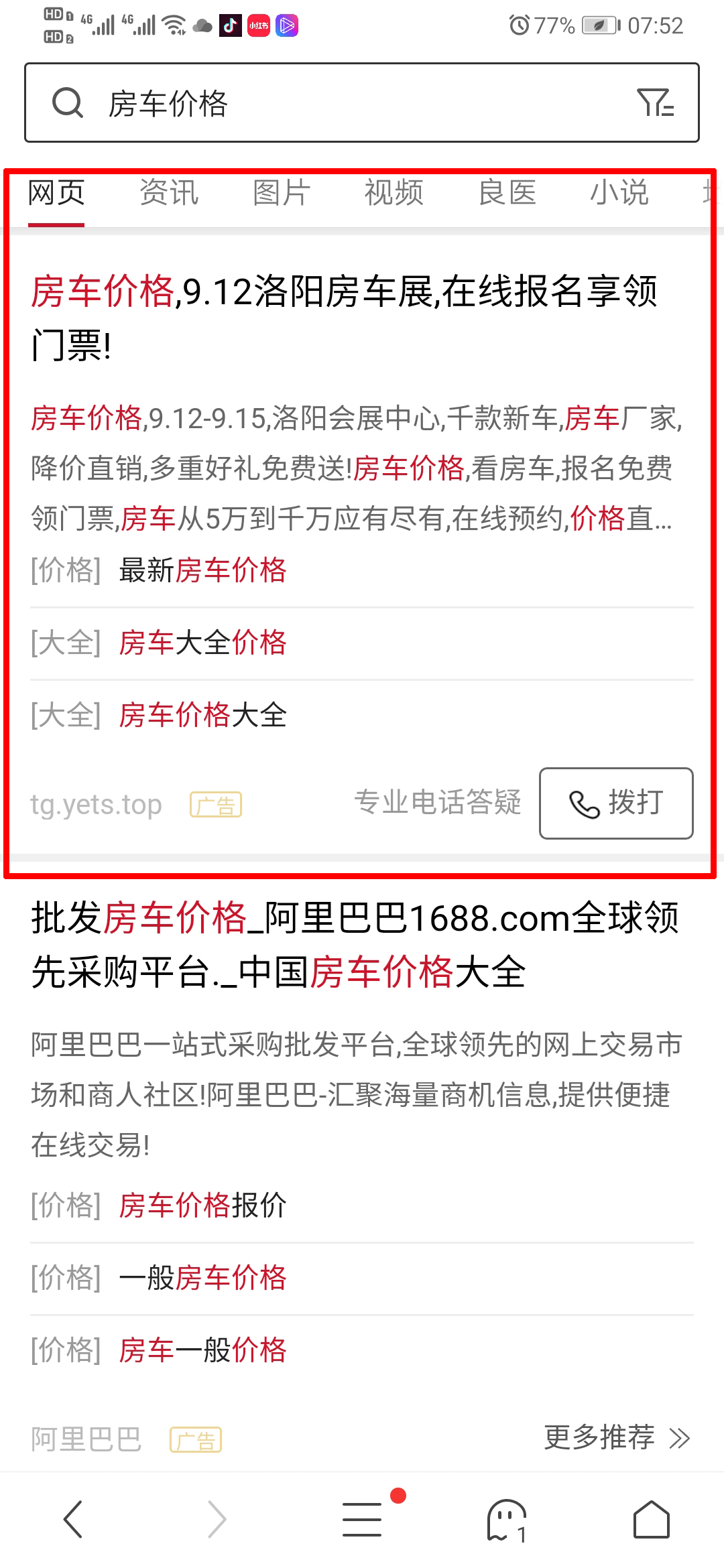Tap 更多推荐 for more recommendations
Image resolution: width=724 pixels, height=1568 pixels.
[616, 1437]
